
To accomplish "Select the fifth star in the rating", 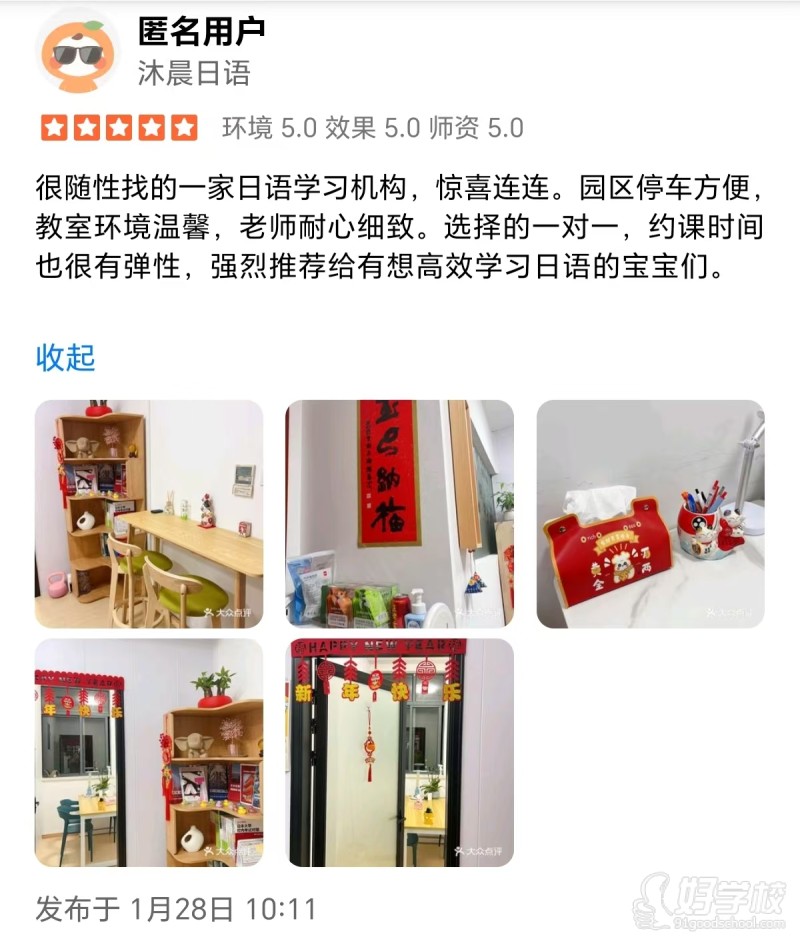I will (182, 126).
